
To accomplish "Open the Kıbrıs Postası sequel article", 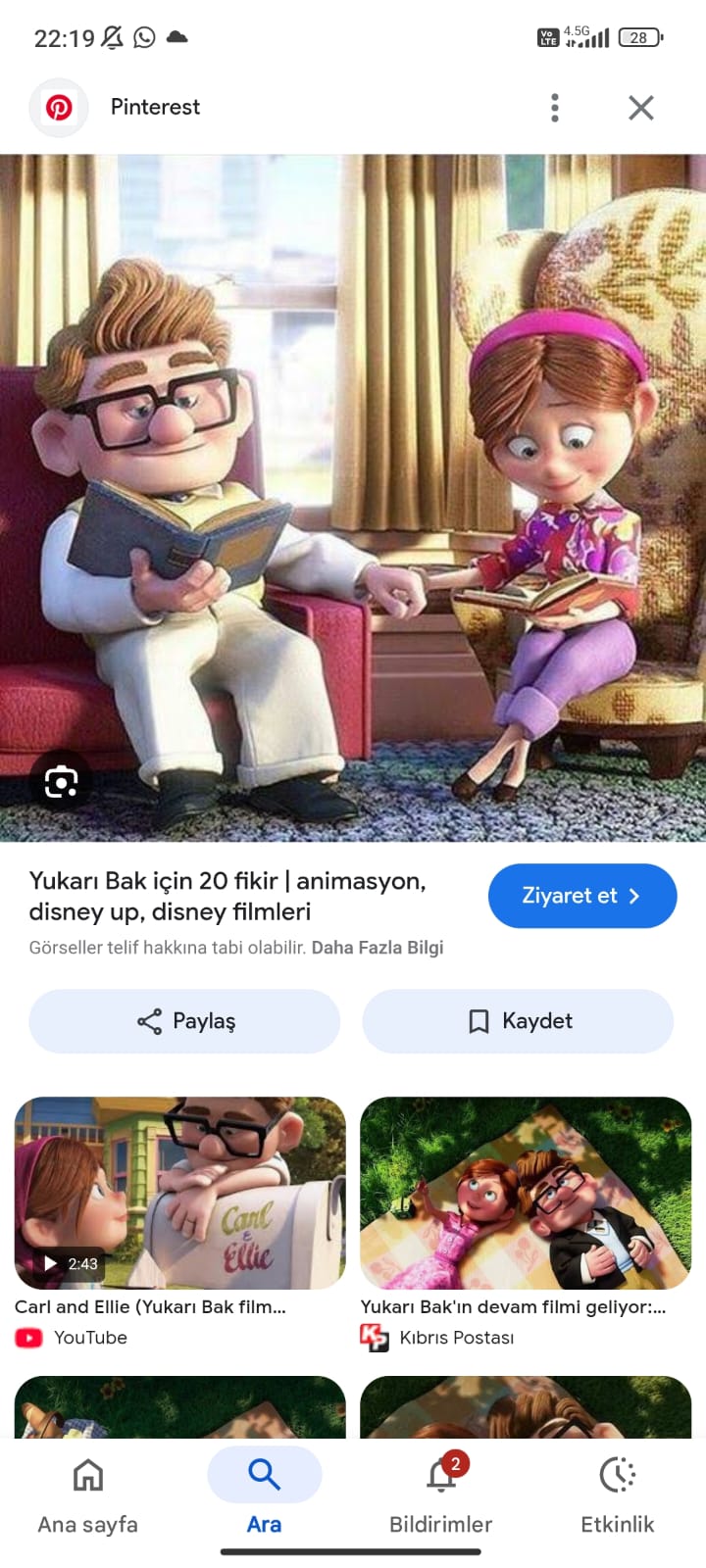I will click(x=526, y=1193).
